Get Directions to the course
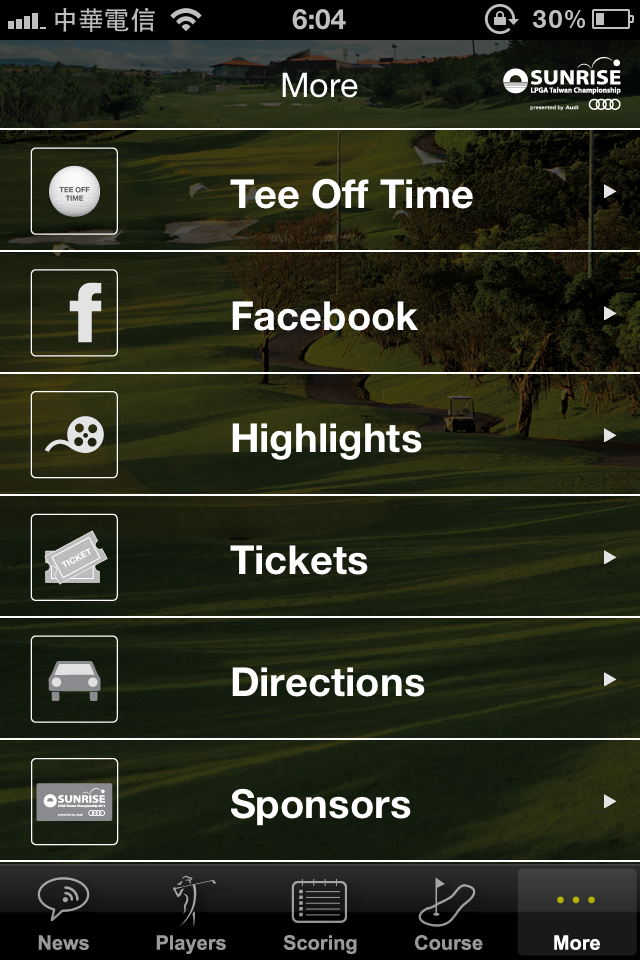640x960 pixels. tap(320, 681)
